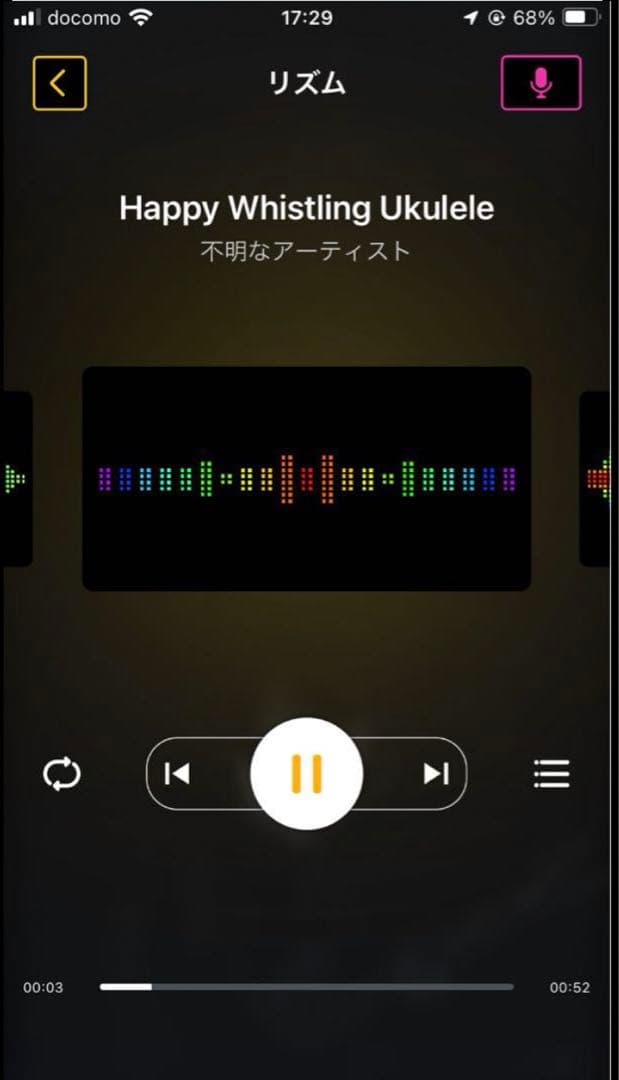Go back using the yellow arrow button
The width and height of the screenshot is (619, 1080).
click(59, 83)
